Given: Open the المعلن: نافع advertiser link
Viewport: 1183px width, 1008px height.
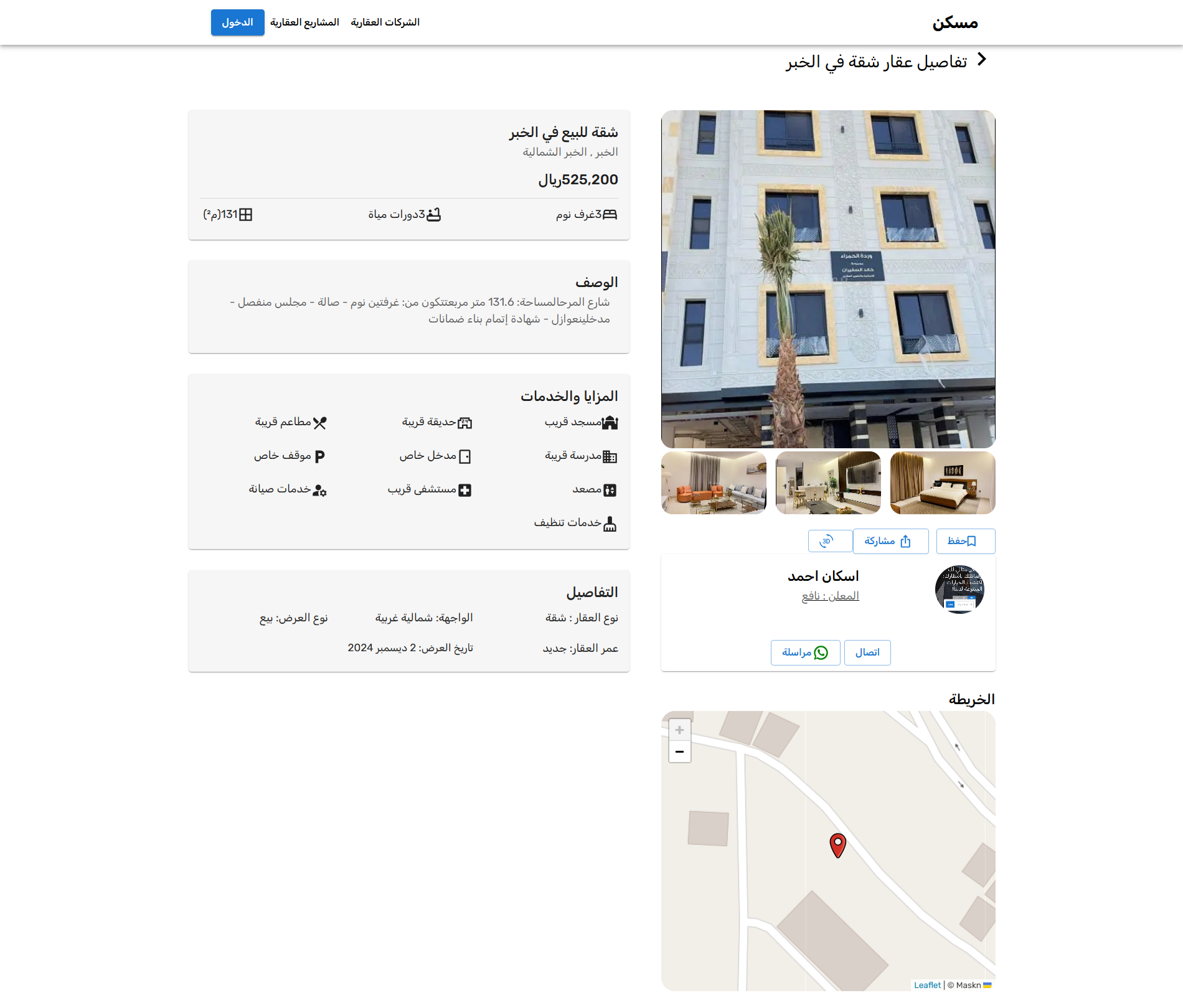Looking at the screenshot, I should (830, 596).
